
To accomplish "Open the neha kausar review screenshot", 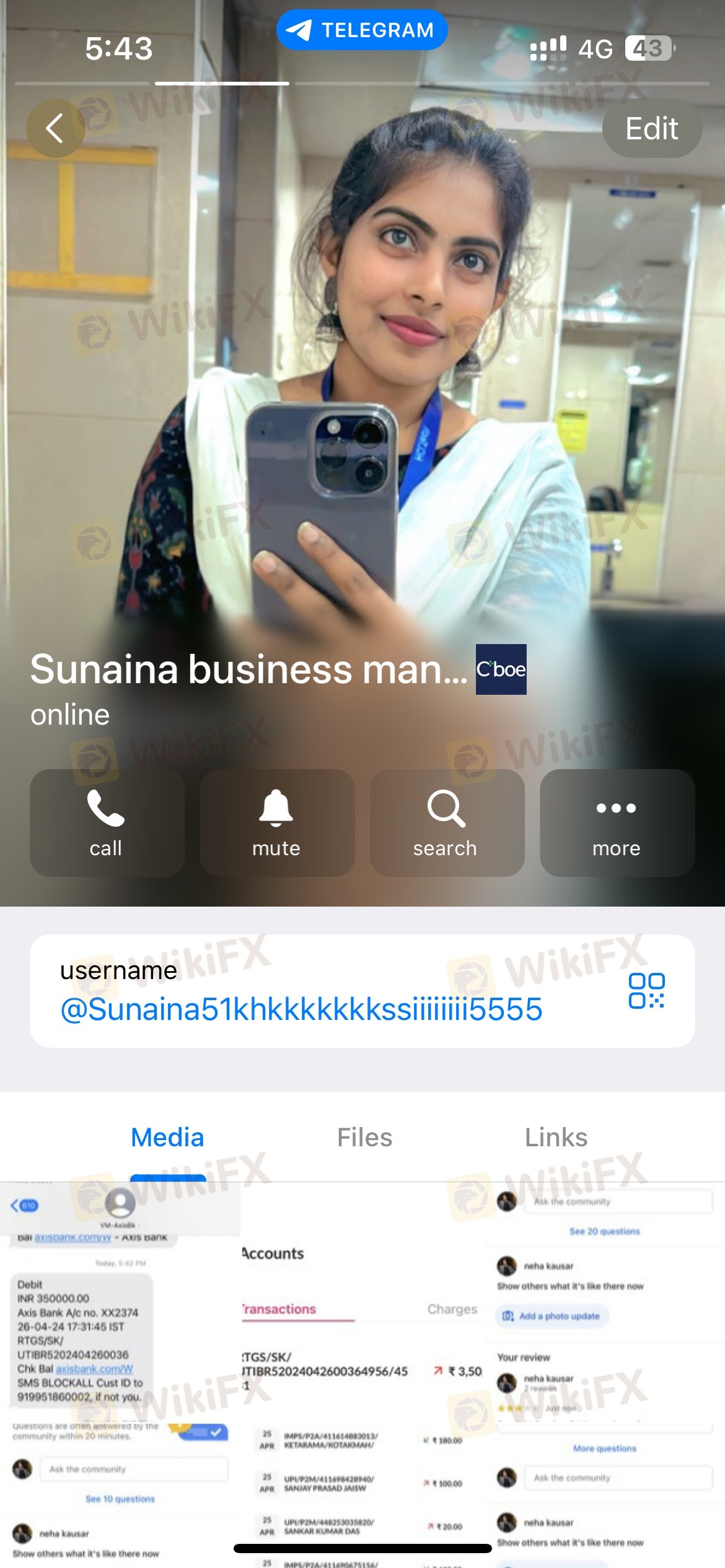I will coord(604,1362).
